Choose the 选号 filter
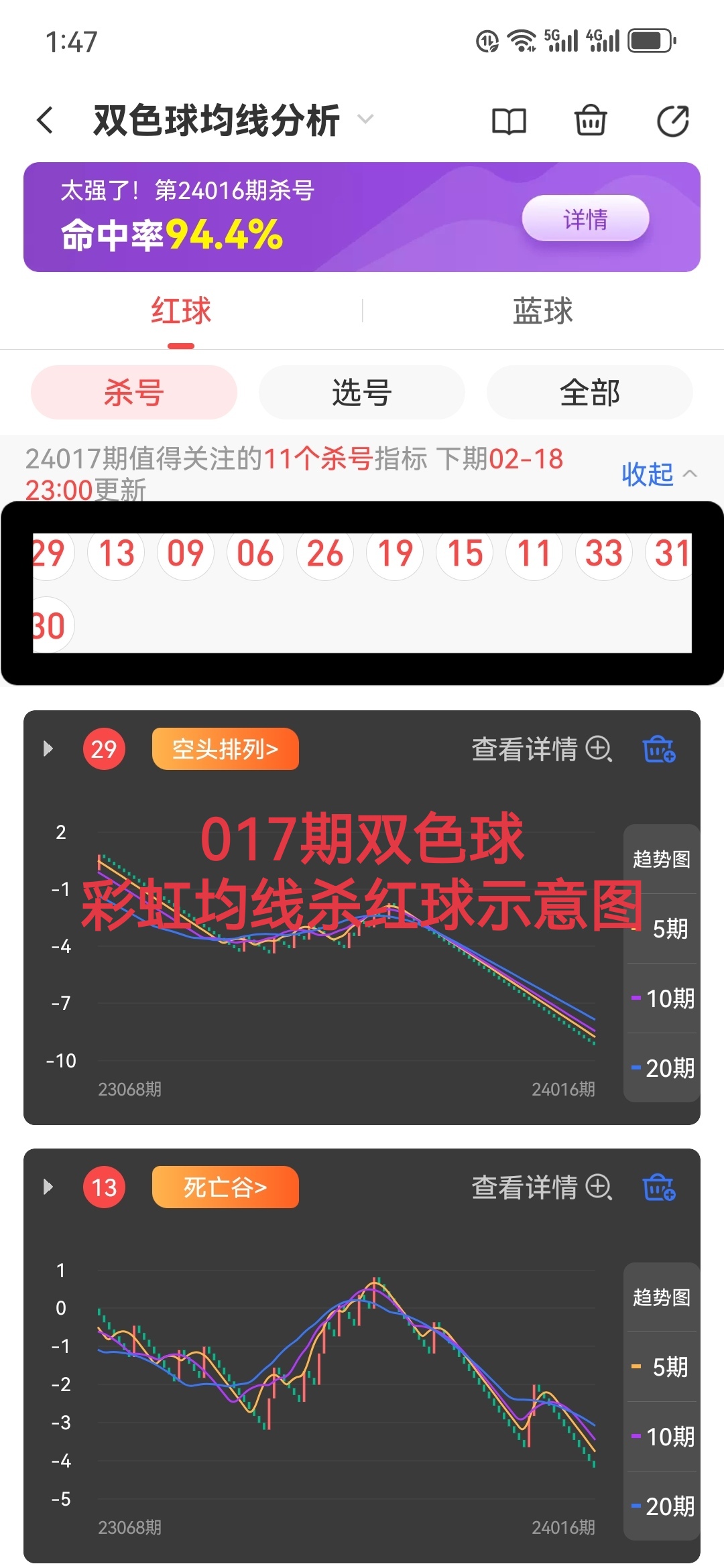Image resolution: width=724 pixels, height=1568 pixels. (x=361, y=393)
